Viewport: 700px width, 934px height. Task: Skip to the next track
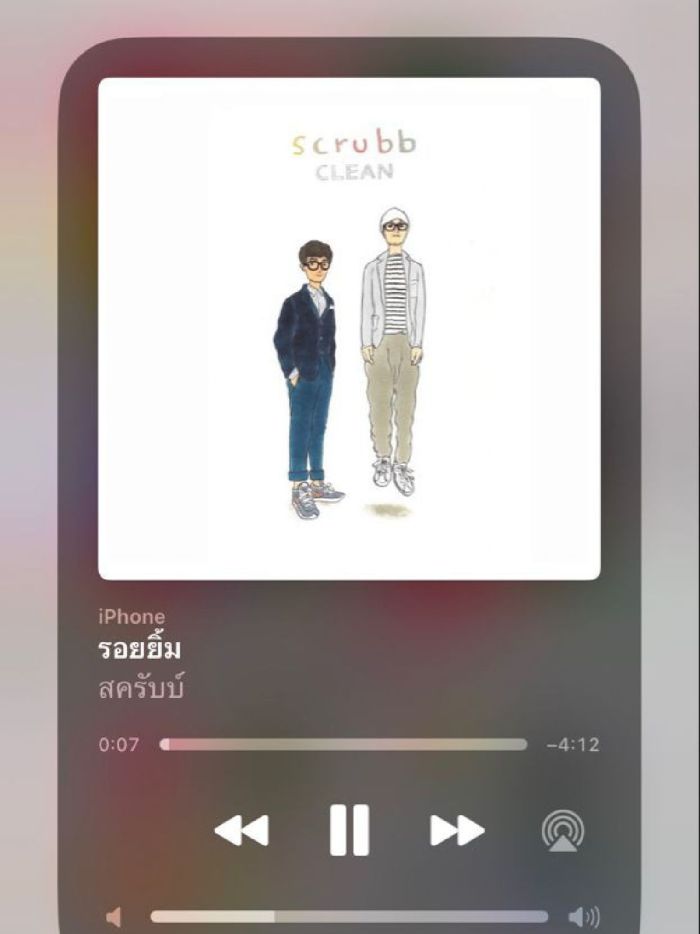point(457,830)
